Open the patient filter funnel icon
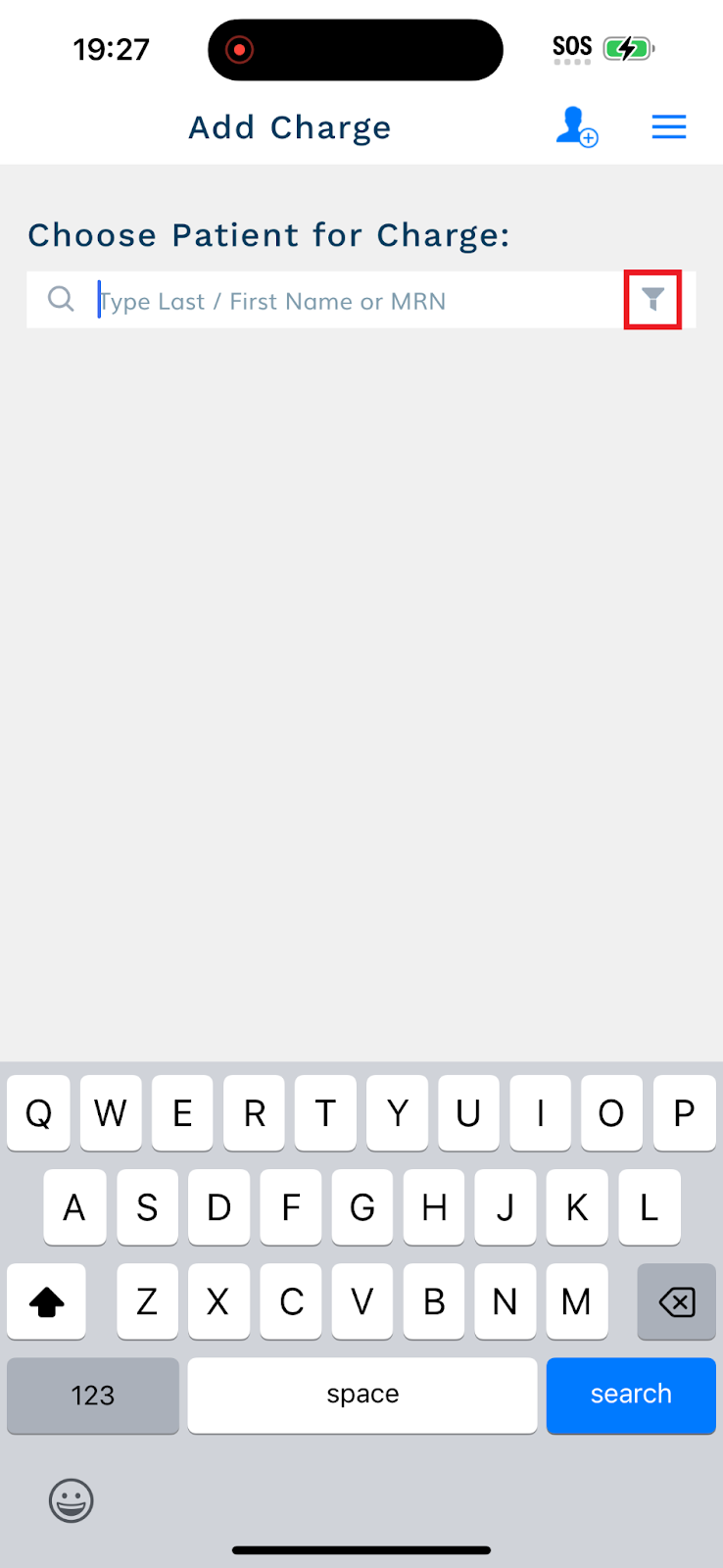This screenshot has width=723, height=1568. pyautogui.click(x=653, y=299)
